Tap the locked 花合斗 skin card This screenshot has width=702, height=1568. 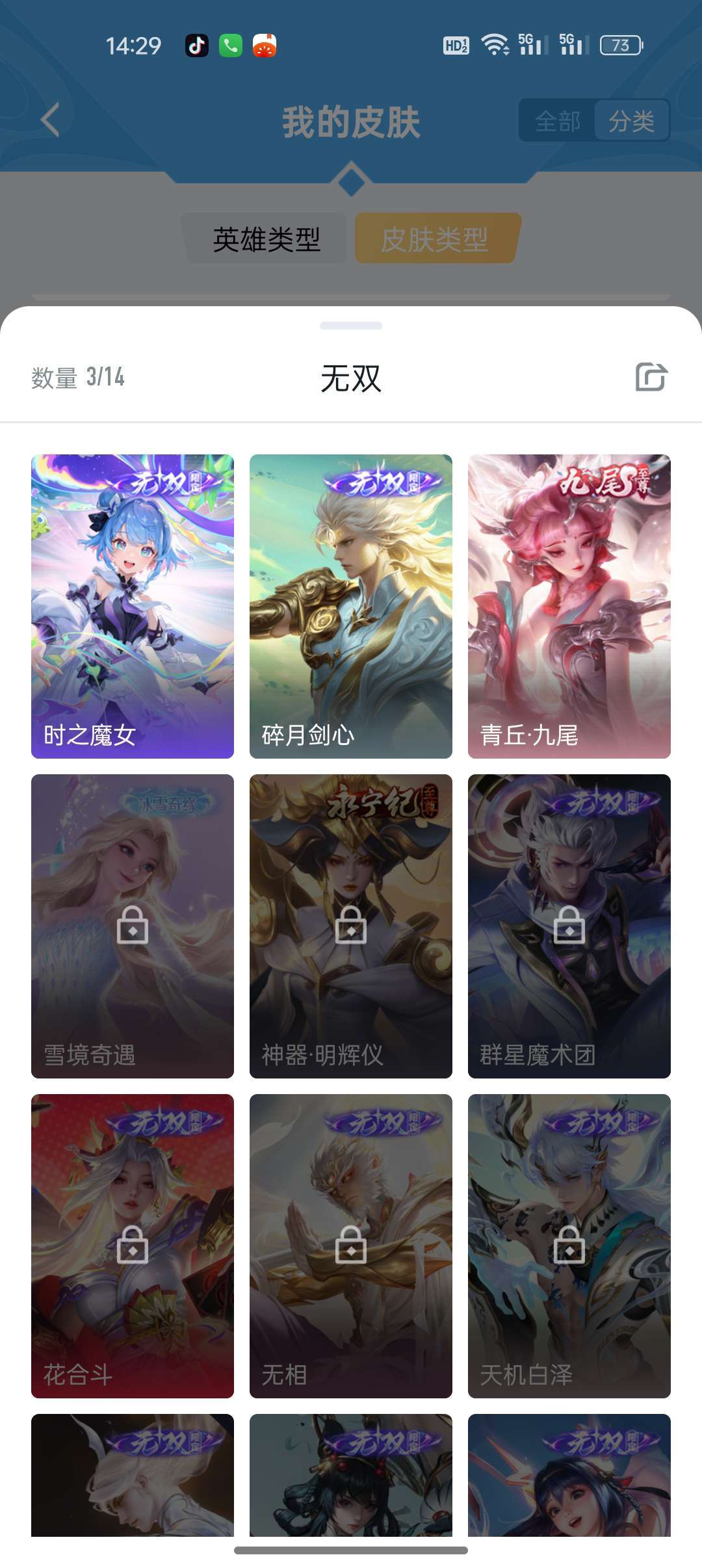(x=133, y=1246)
